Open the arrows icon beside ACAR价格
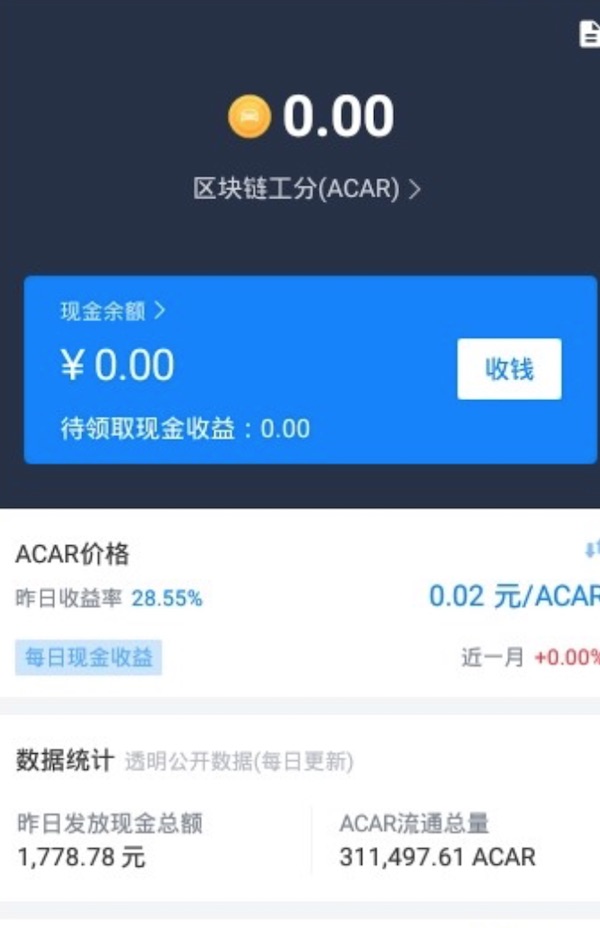The image size is (600, 928). (592, 548)
